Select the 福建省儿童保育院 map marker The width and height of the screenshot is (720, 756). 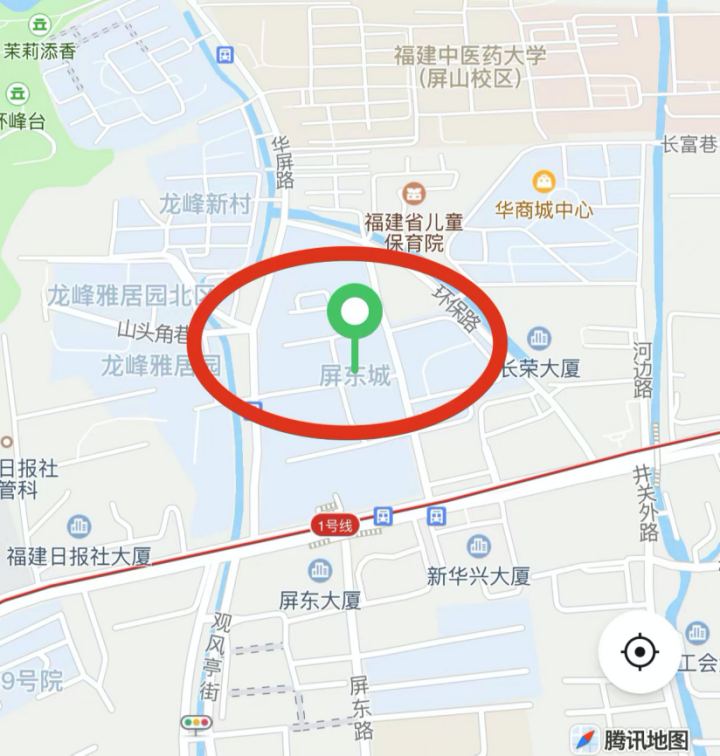tap(412, 192)
